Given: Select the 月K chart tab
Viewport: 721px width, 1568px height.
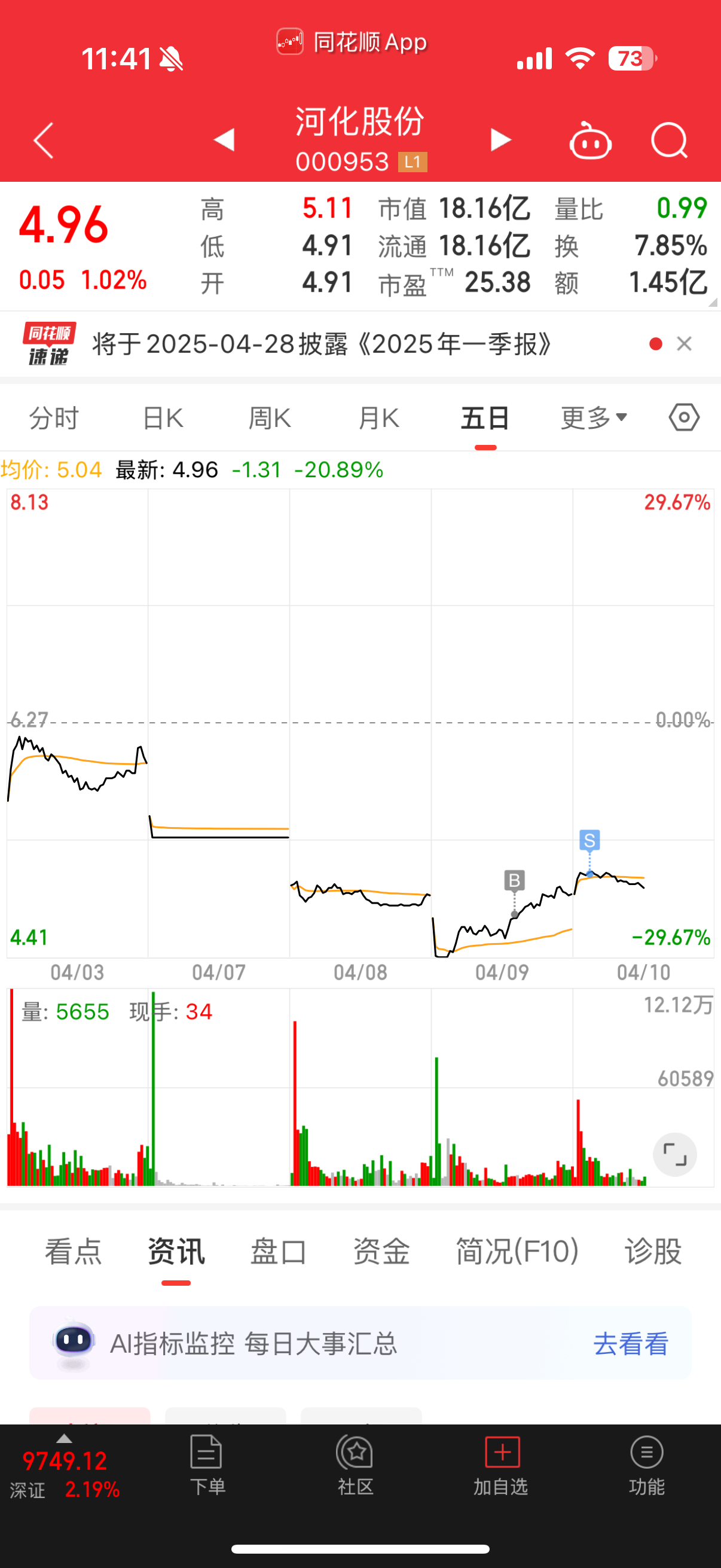Looking at the screenshot, I should 378,418.
